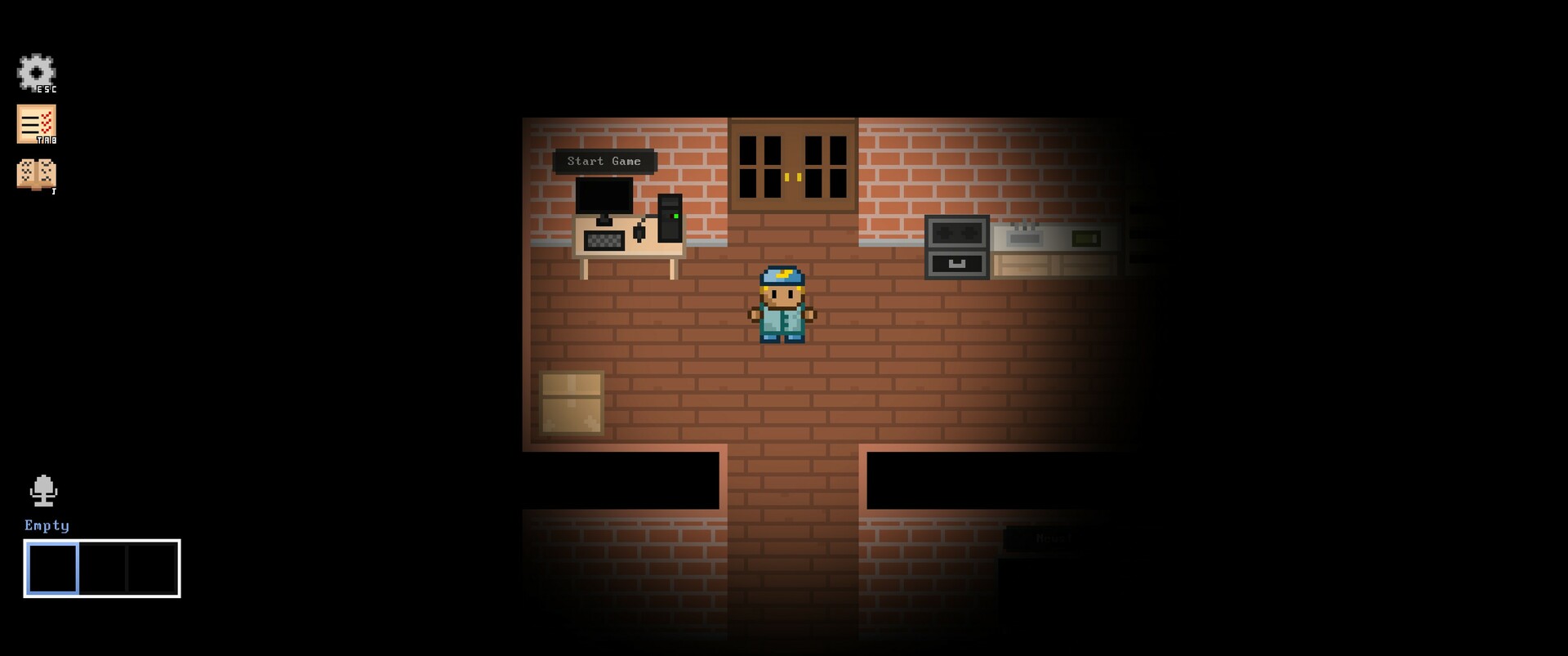Select the third inventory slot
The height and width of the screenshot is (656, 1568).
click(x=153, y=569)
